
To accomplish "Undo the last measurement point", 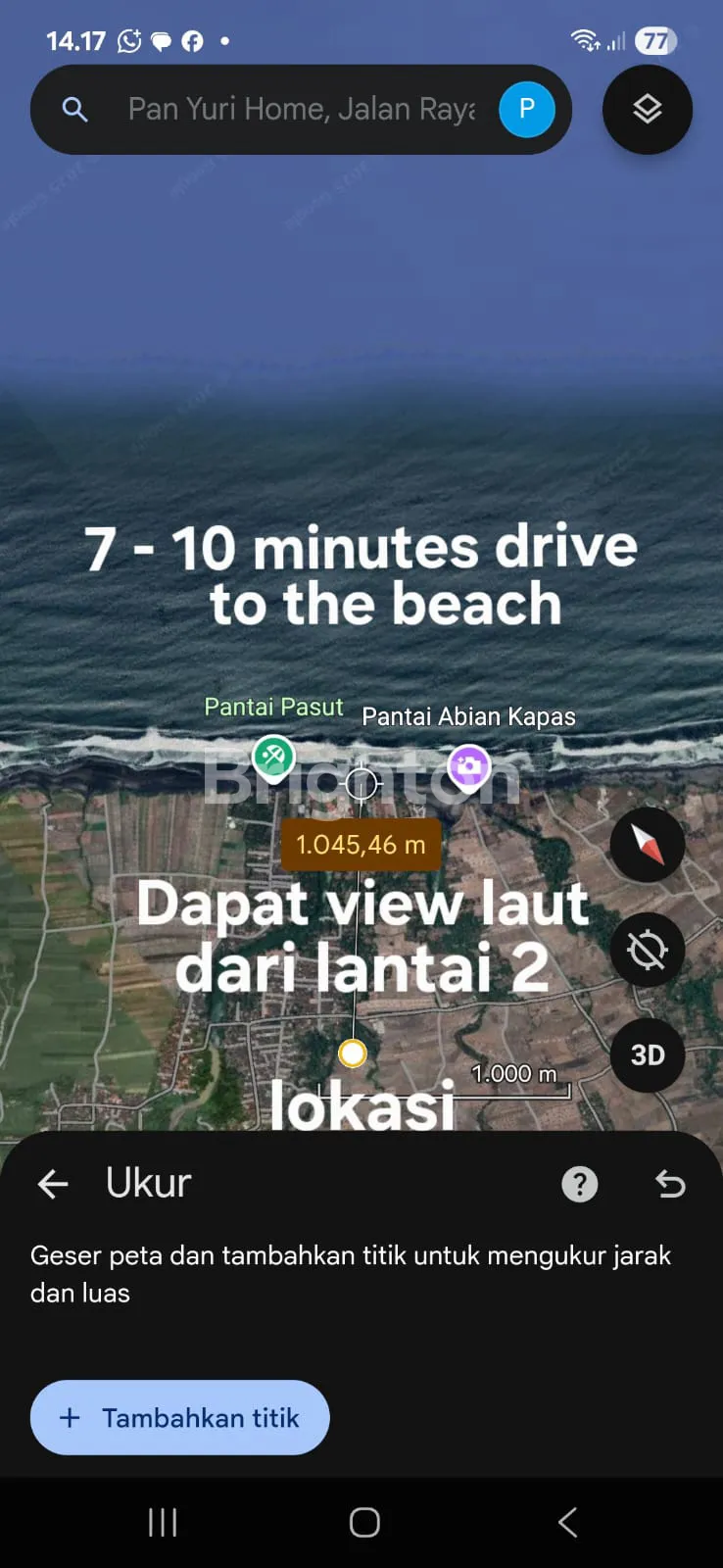I will [670, 1184].
